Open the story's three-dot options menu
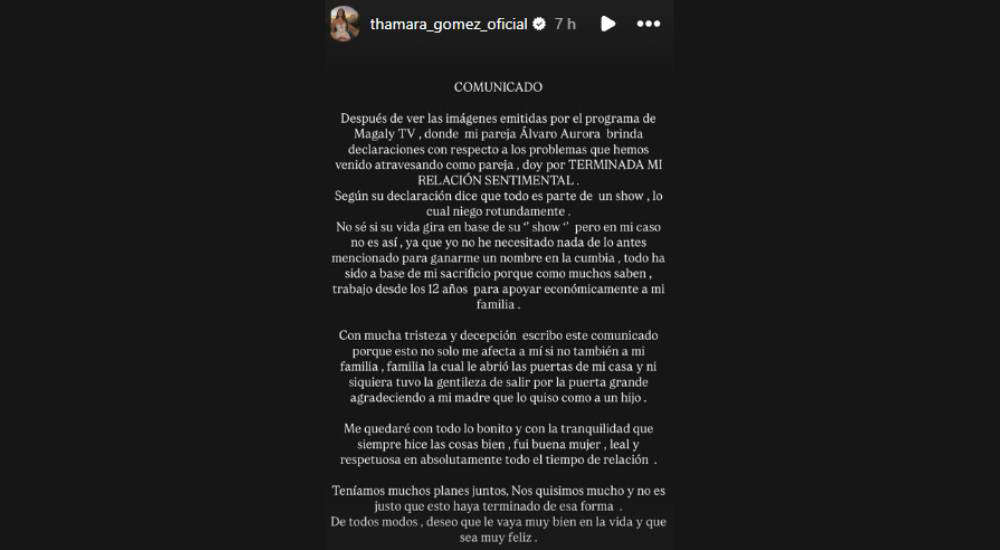 tap(648, 24)
